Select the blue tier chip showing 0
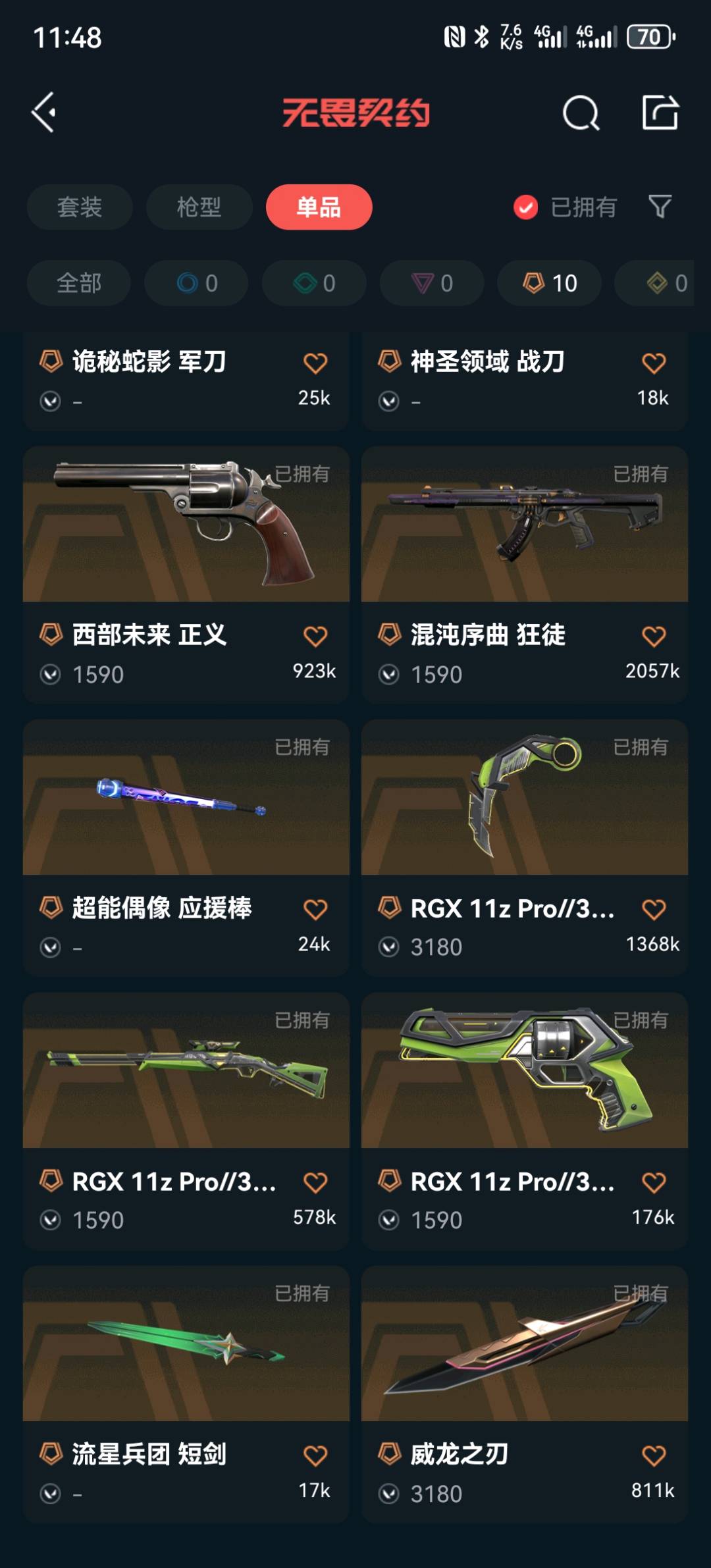This screenshot has width=711, height=1568. click(196, 283)
